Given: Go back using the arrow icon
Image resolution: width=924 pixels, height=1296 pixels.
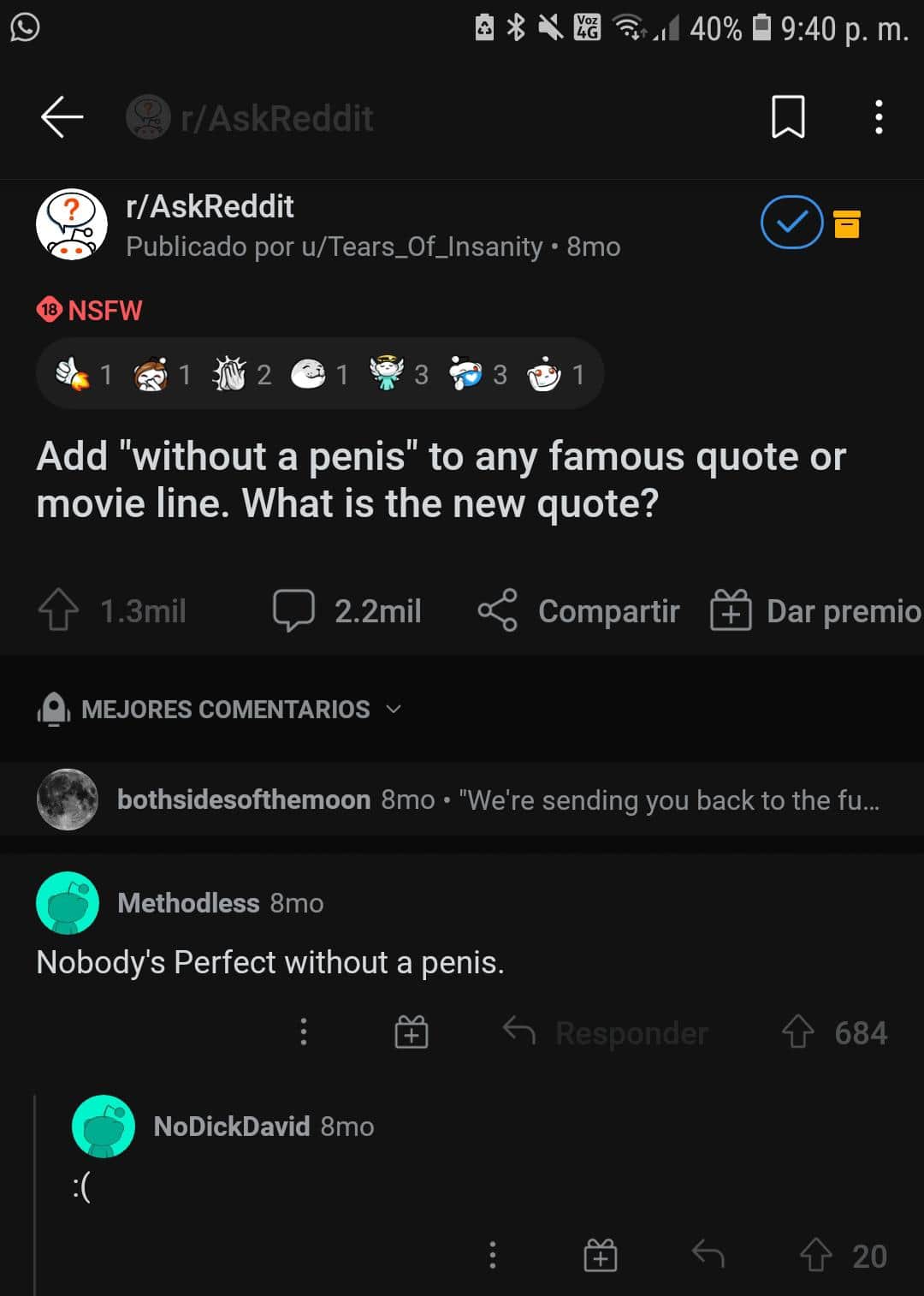Looking at the screenshot, I should pyautogui.click(x=62, y=117).
